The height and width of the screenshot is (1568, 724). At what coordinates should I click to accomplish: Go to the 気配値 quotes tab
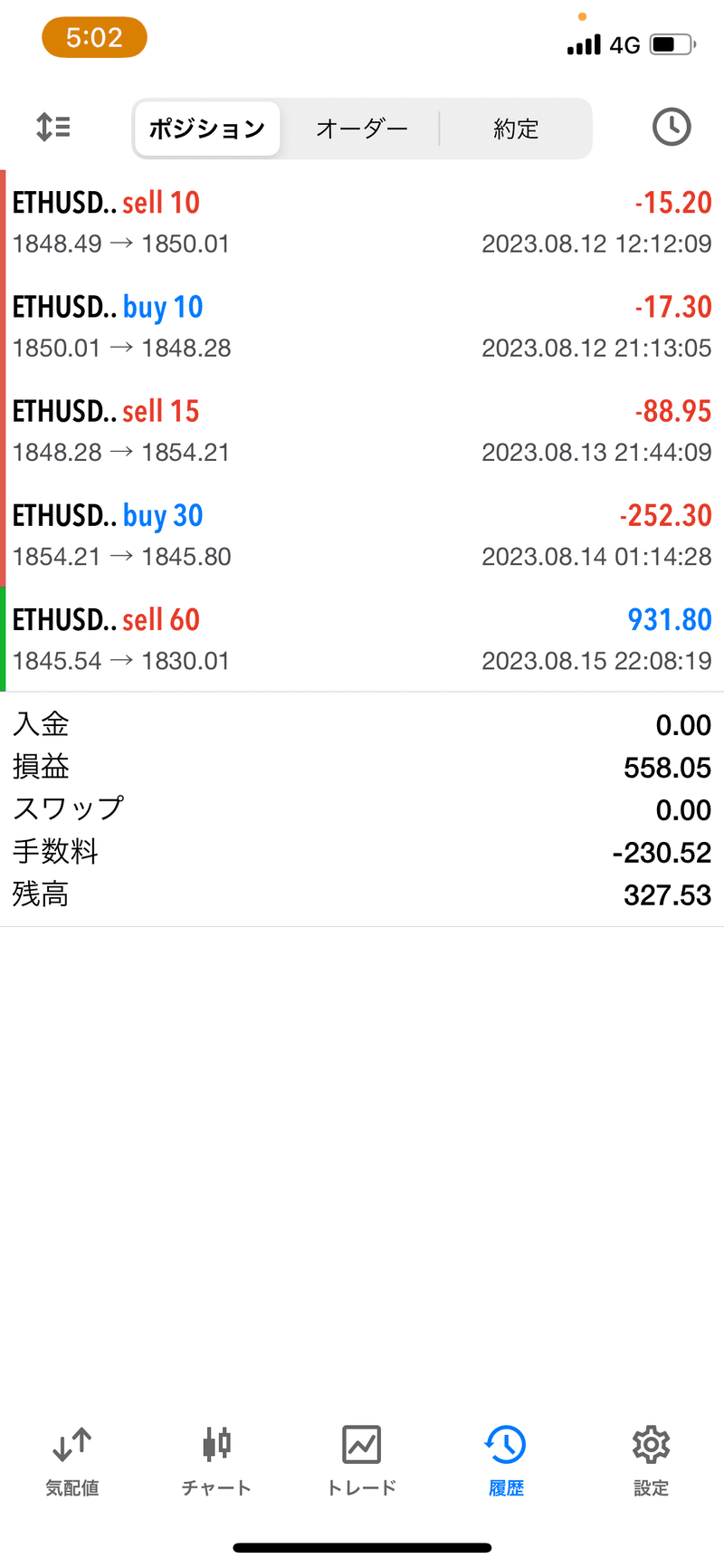tap(72, 1459)
